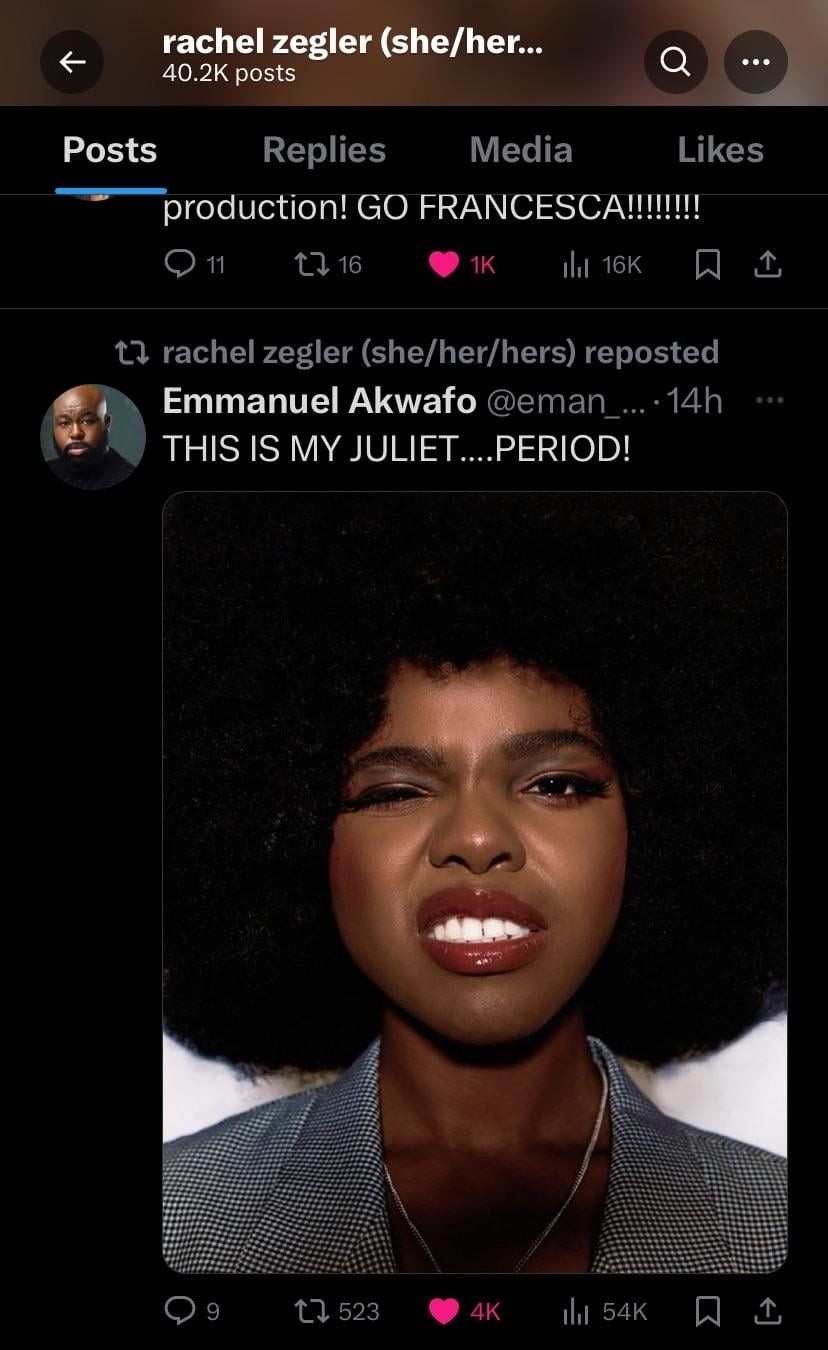Reply to the GO FRANCESCA post
828x1350 pixels.
coord(180,264)
